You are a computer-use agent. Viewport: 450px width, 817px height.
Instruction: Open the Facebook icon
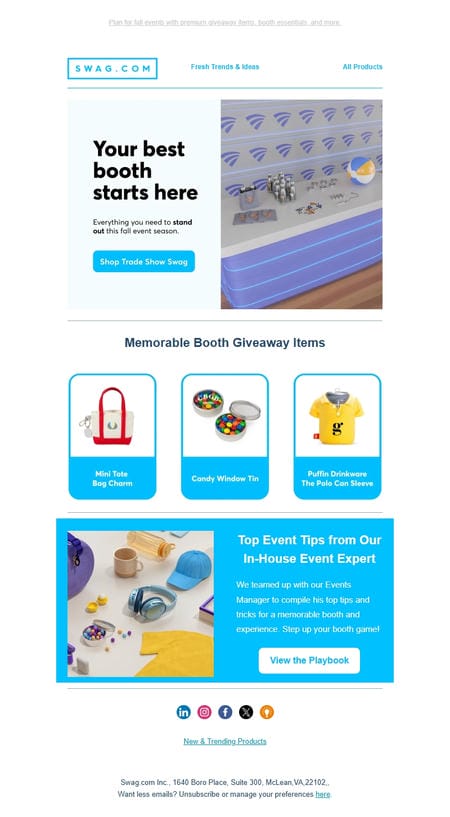[225, 712]
